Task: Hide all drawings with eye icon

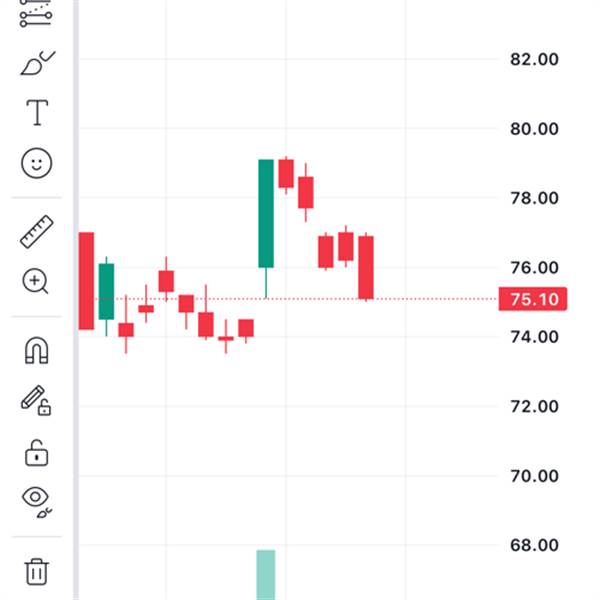Action: (37, 502)
